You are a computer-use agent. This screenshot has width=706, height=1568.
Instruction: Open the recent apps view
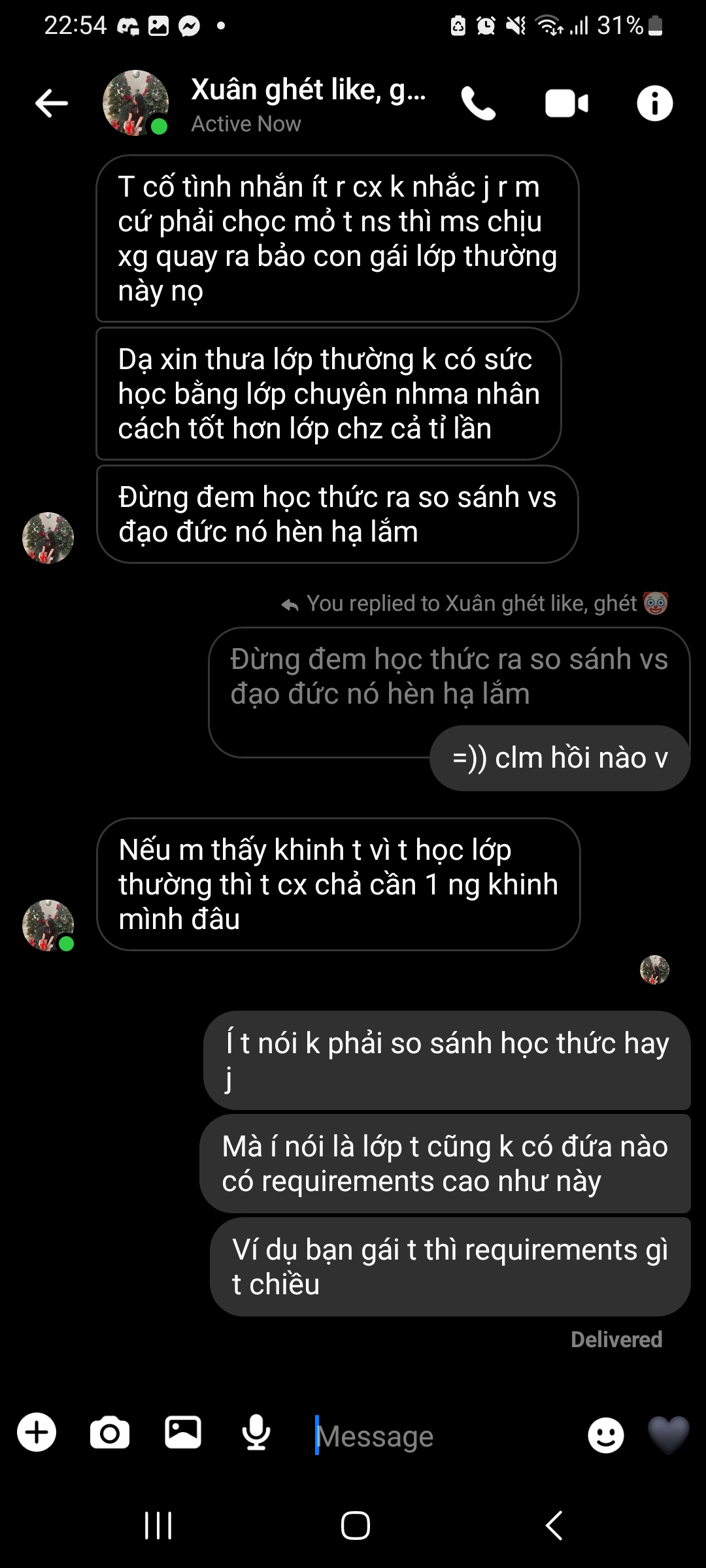[x=158, y=1526]
